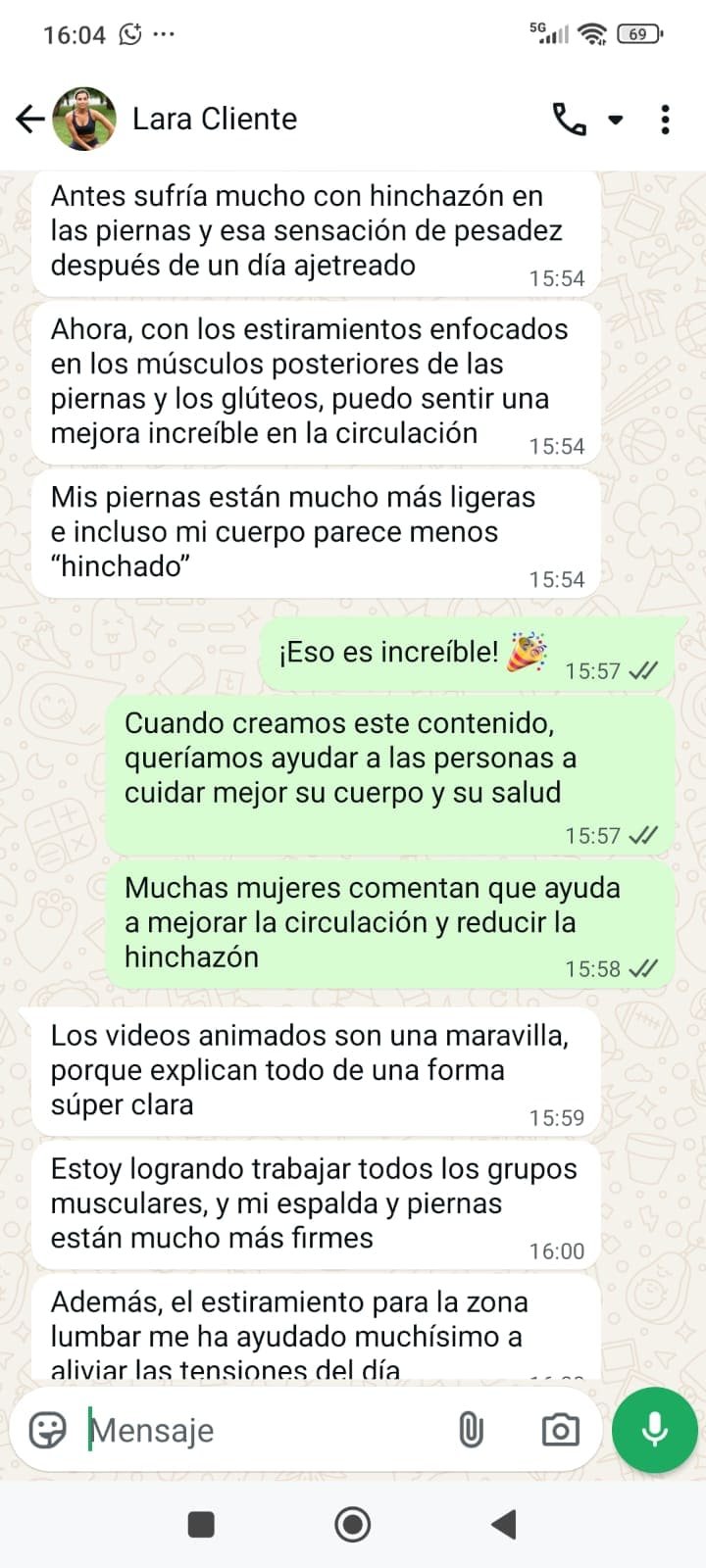Expand the call options dropdown arrow
This screenshot has width=706, height=1568.
tap(616, 120)
